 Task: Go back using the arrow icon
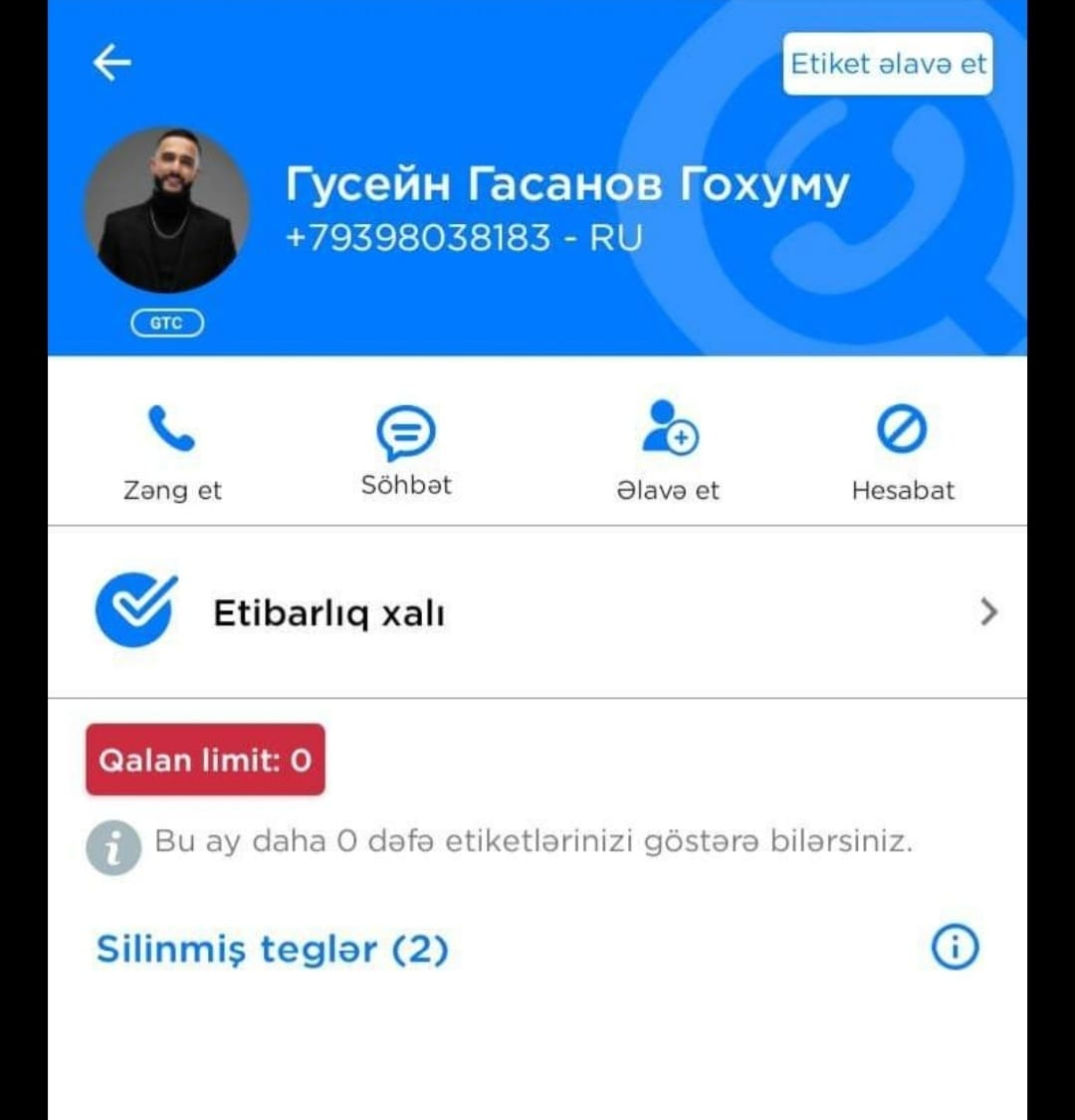pyautogui.click(x=111, y=63)
